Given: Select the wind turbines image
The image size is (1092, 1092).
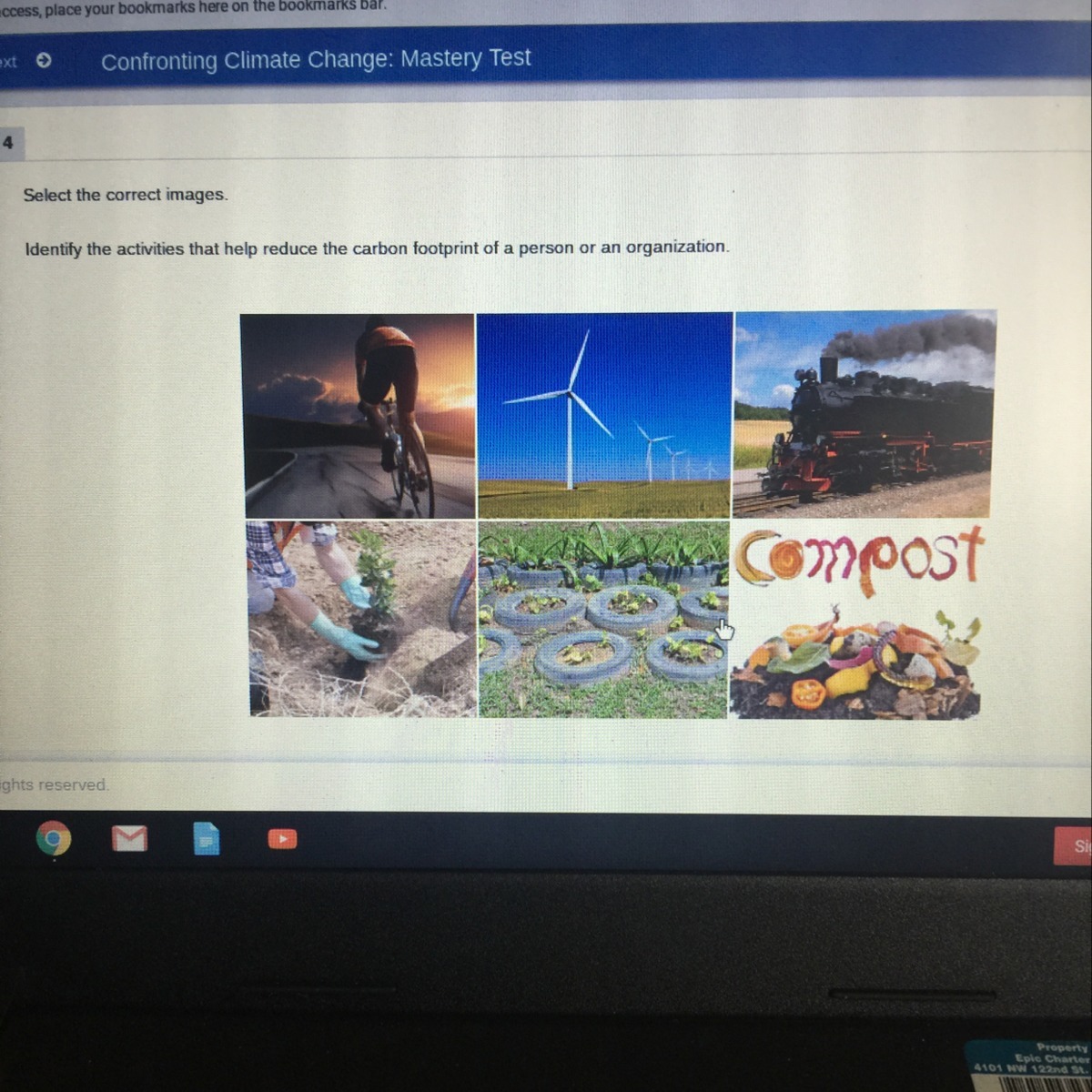Looking at the screenshot, I should coord(604,416).
